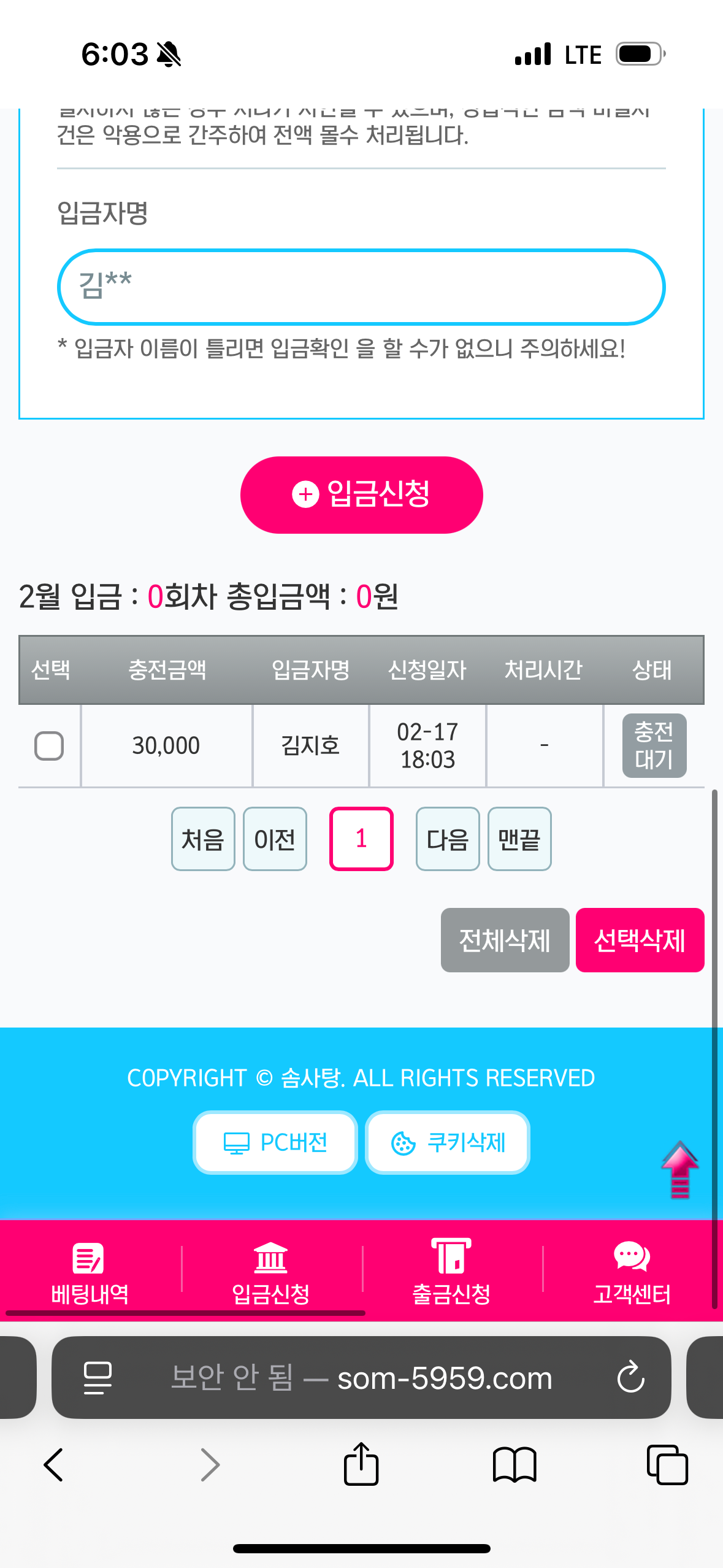This screenshot has width=723, height=1568.
Task: Go to the 처음 first page
Action: click(203, 839)
